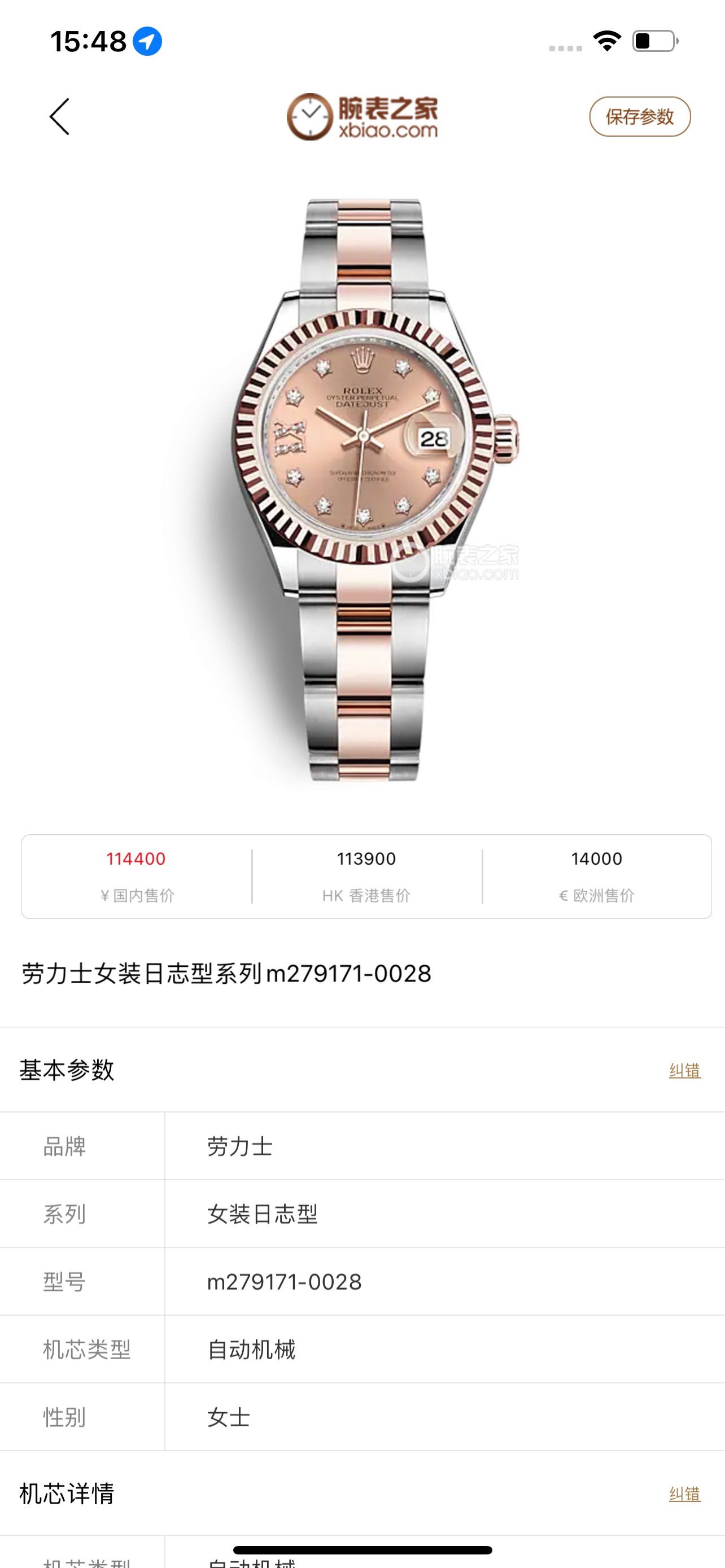Tap 纠错 link next to 基本参数
Image resolution: width=725 pixels, height=1568 pixels.
click(684, 1070)
